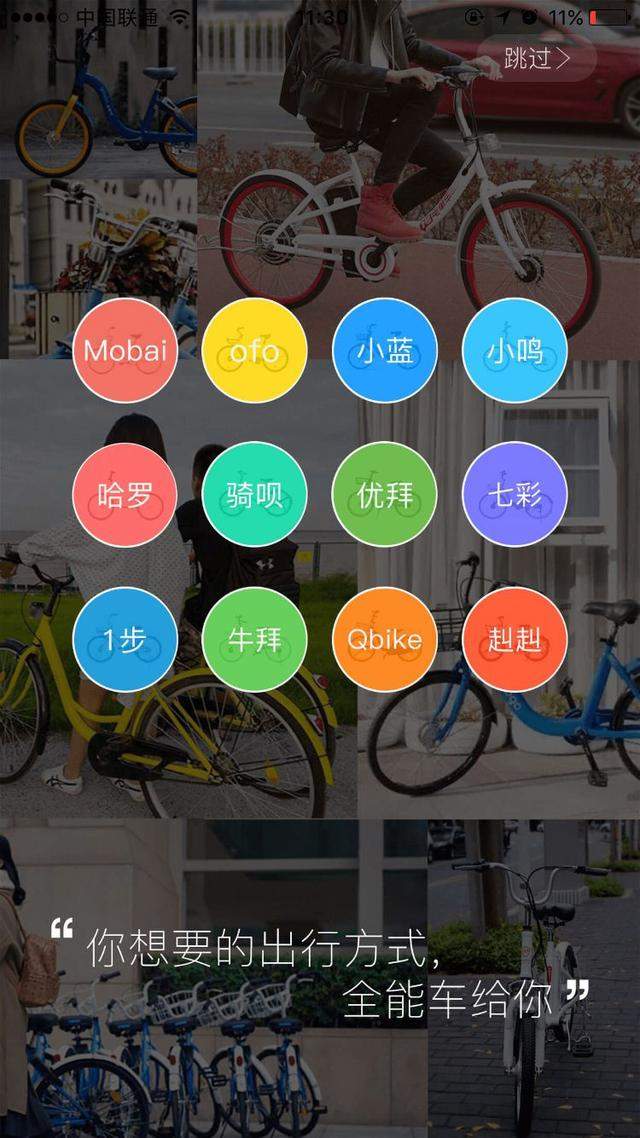This screenshot has width=640, height=1138.
Task: Tap the 赳赳 bike option
Action: (x=514, y=639)
